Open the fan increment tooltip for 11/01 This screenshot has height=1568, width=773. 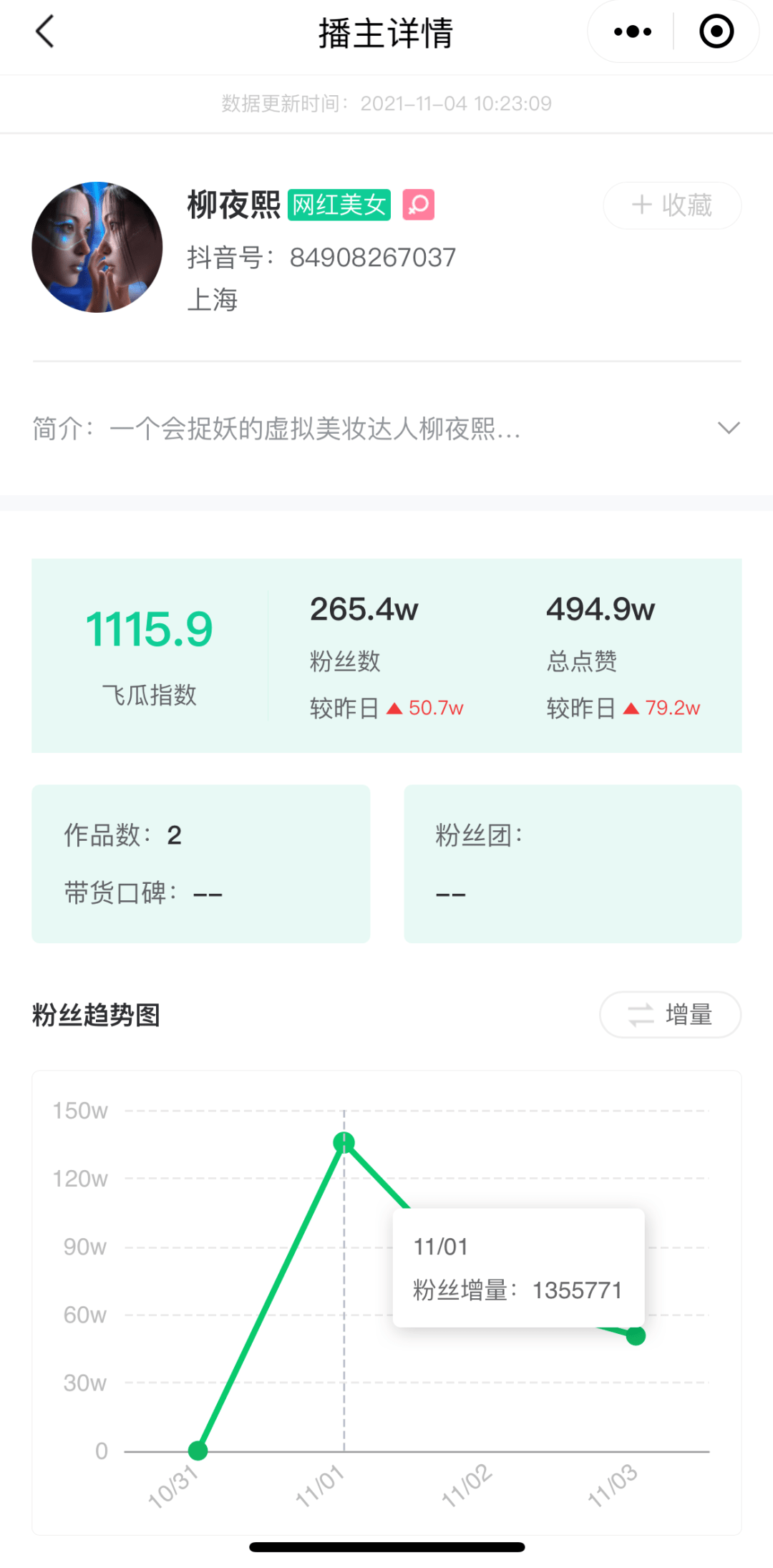tap(517, 1267)
